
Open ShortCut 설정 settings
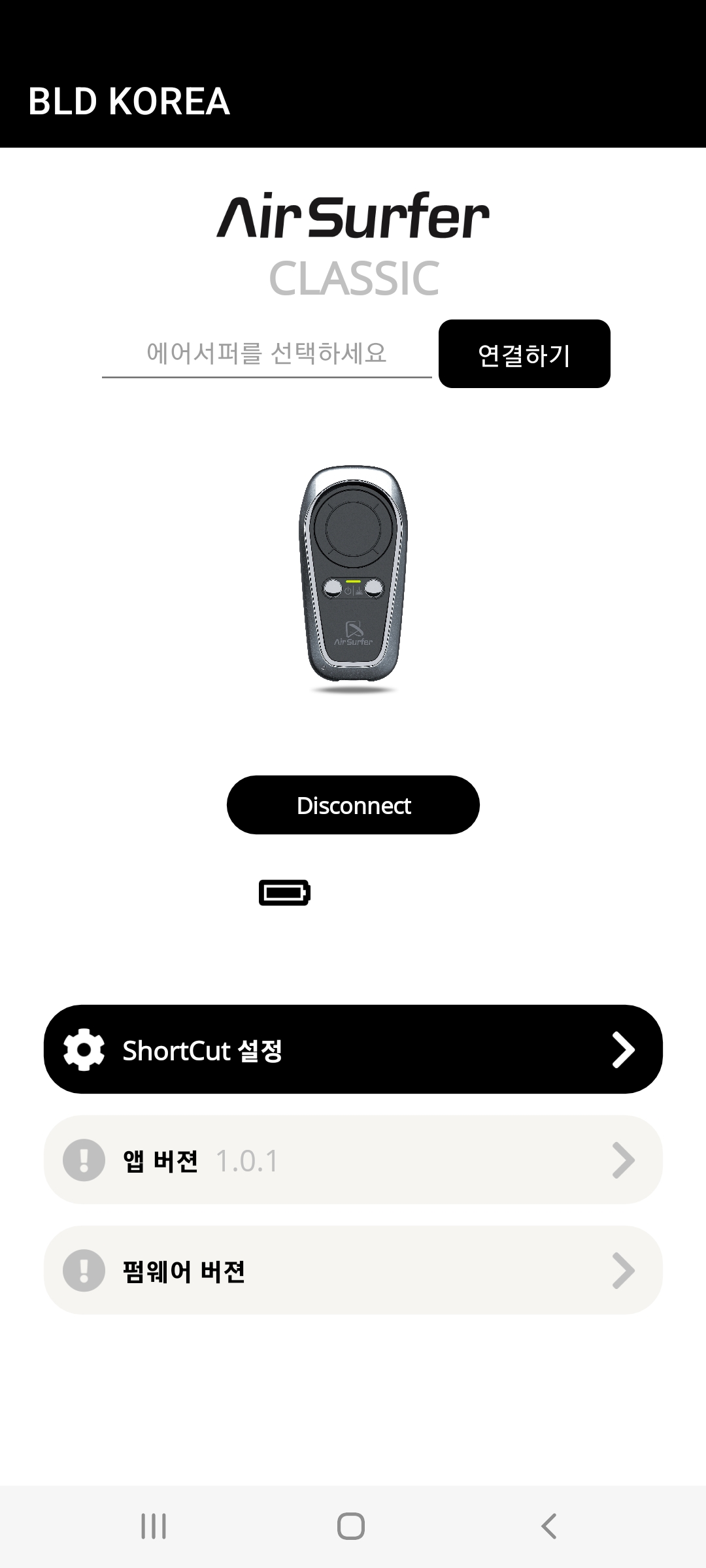click(x=353, y=1049)
